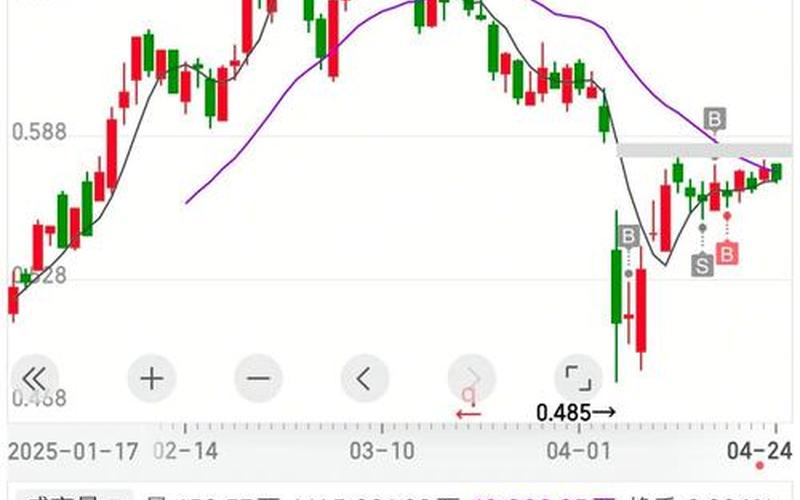Image resolution: width=800 pixels, height=500 pixels.
Task: Zoom out of the candlestick chart
Action: pos(258,378)
